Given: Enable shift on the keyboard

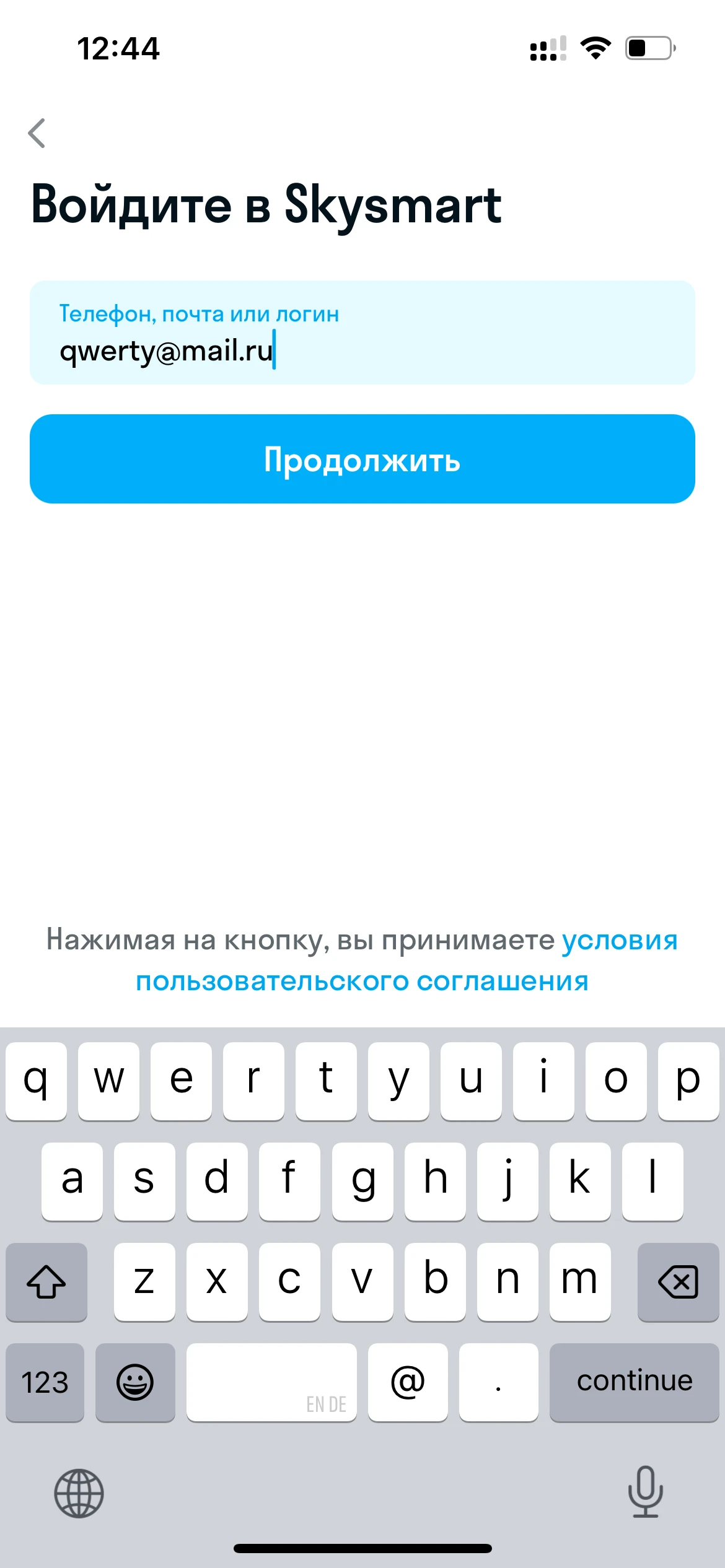Looking at the screenshot, I should [x=46, y=1281].
